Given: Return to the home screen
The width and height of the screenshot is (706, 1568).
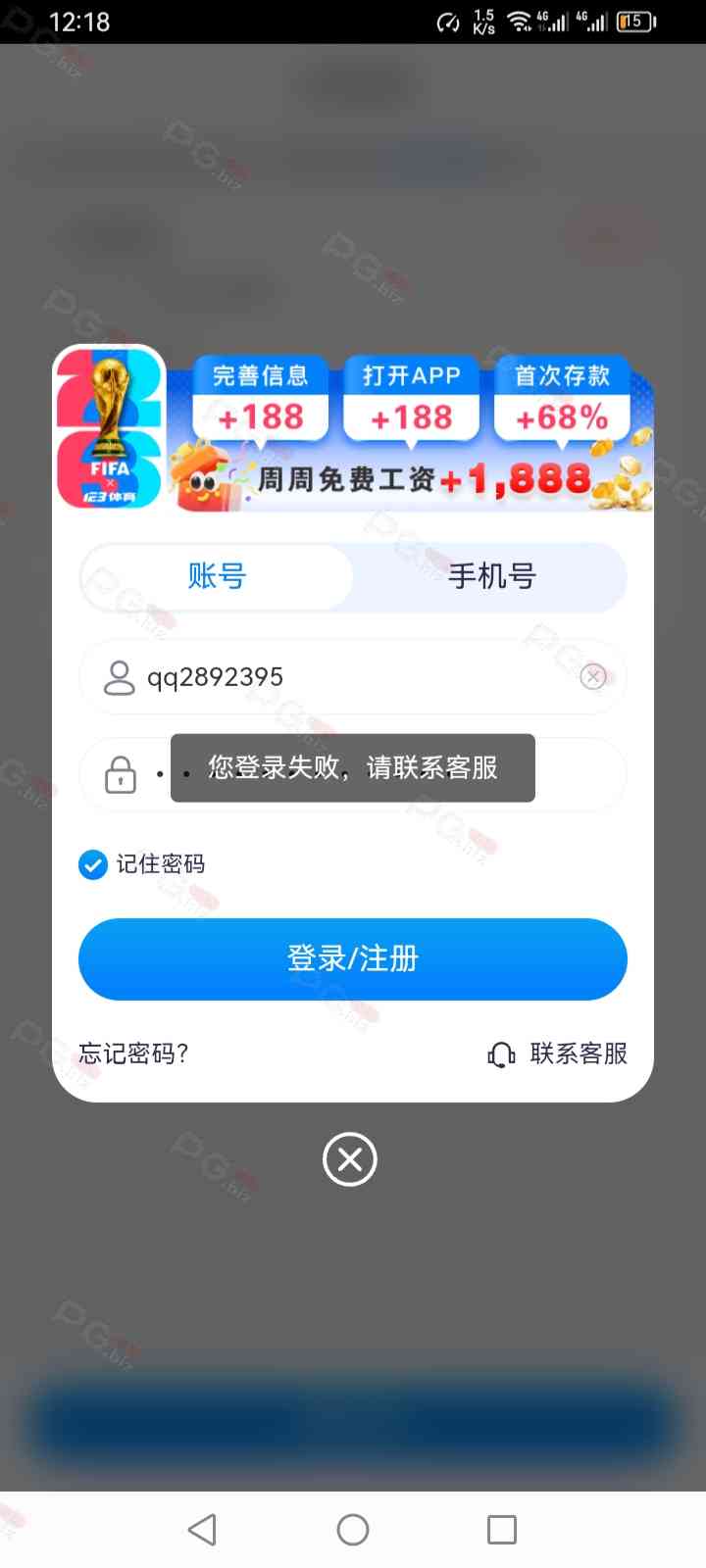Looking at the screenshot, I should click(x=353, y=1530).
